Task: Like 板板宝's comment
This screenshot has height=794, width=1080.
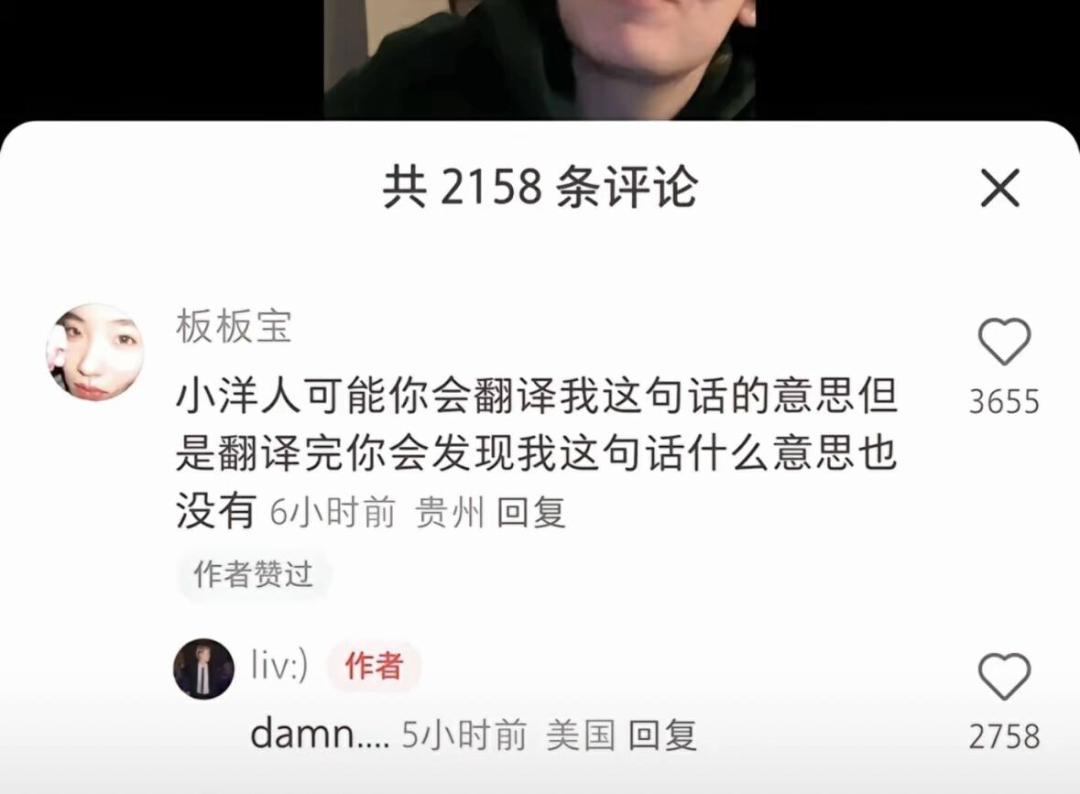Action: tap(1003, 343)
